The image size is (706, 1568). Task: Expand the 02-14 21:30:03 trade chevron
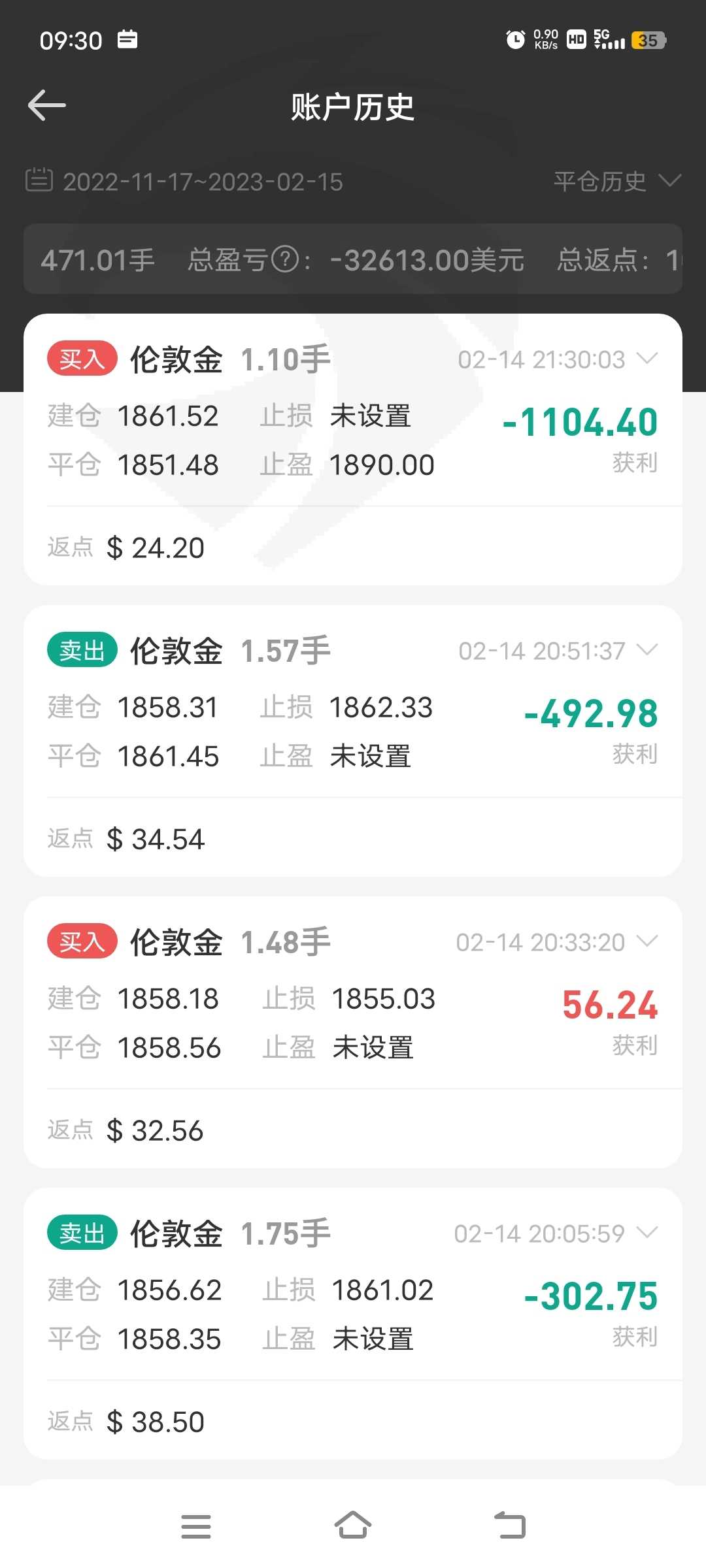(x=647, y=359)
